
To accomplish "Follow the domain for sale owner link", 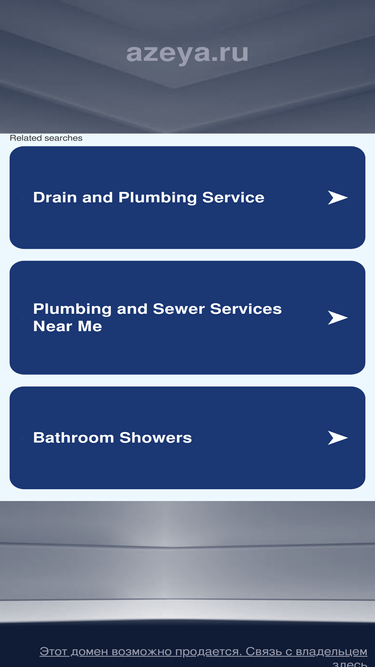I will tap(203, 657).
